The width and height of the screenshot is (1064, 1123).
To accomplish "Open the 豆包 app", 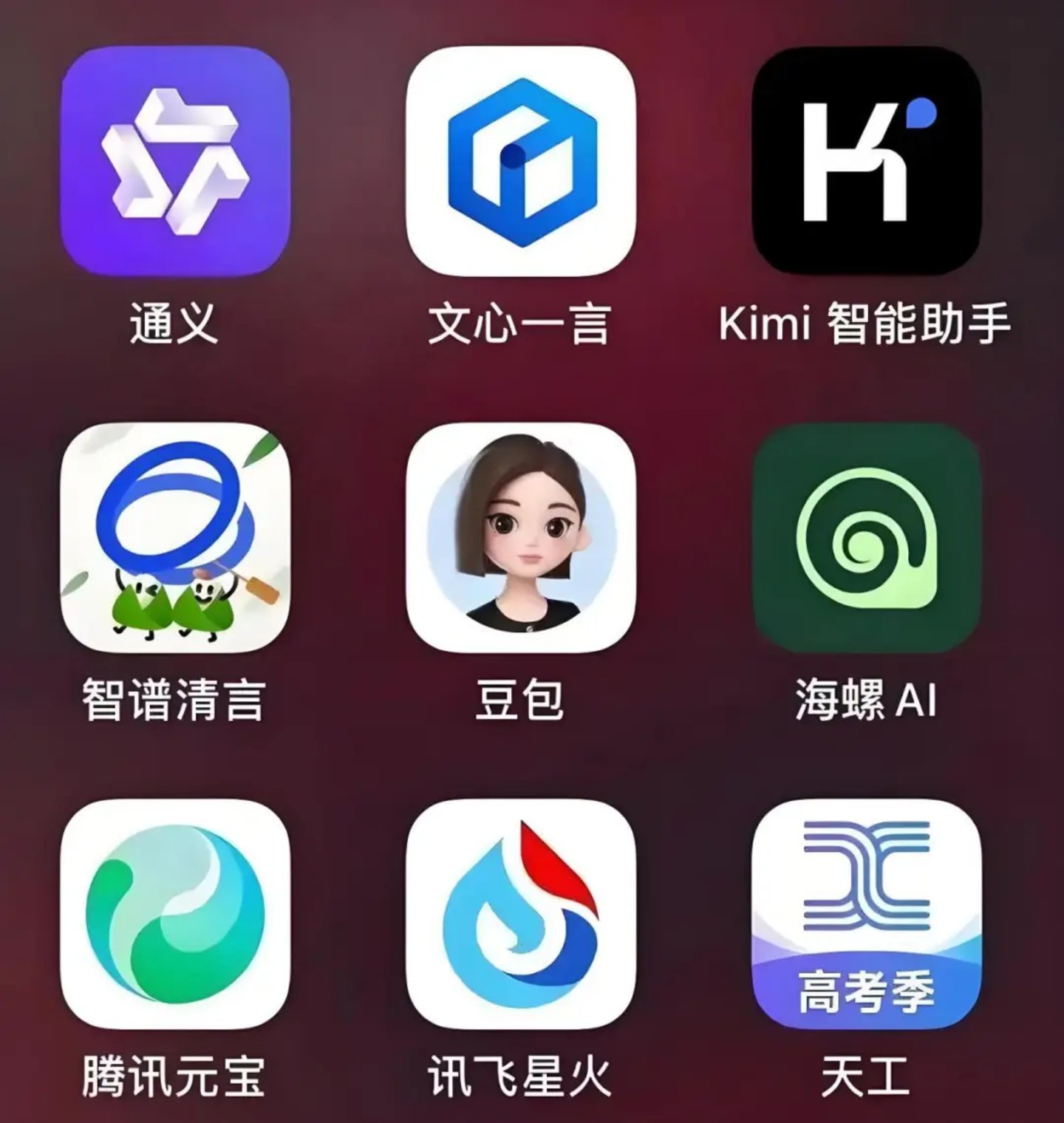I will pyautogui.click(x=521, y=538).
